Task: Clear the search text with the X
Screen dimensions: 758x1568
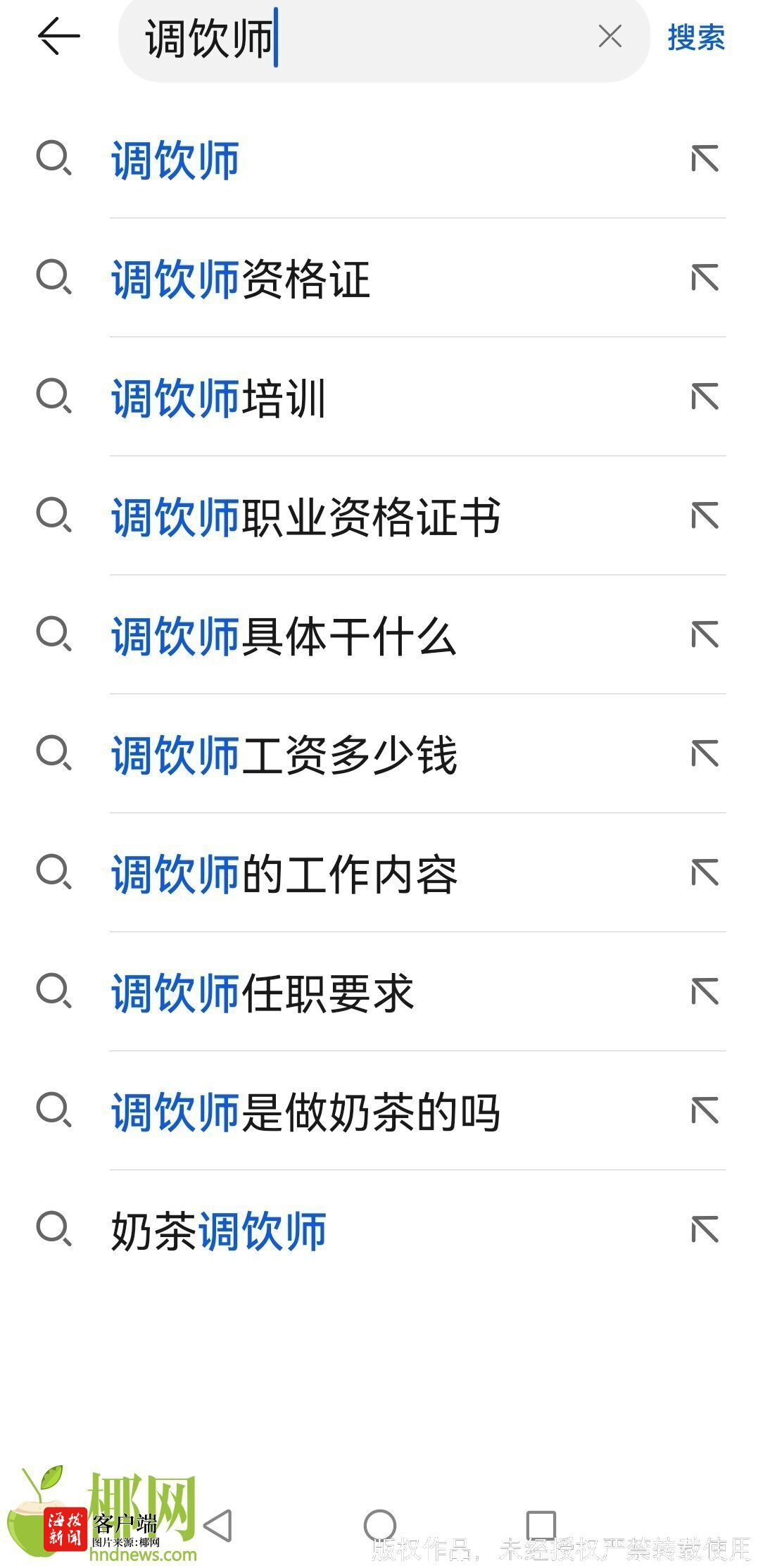Action: click(609, 37)
